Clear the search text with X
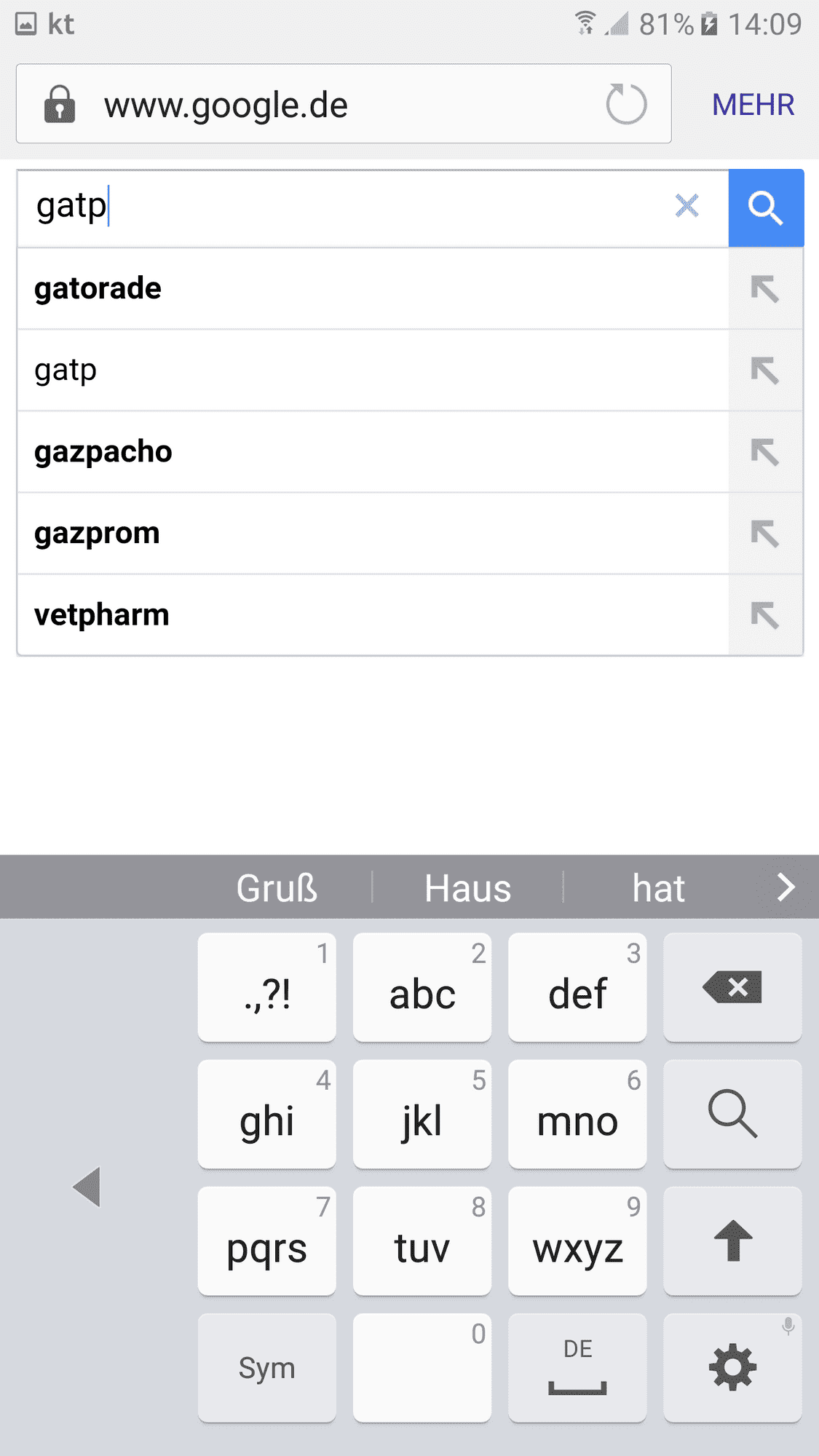 click(687, 206)
